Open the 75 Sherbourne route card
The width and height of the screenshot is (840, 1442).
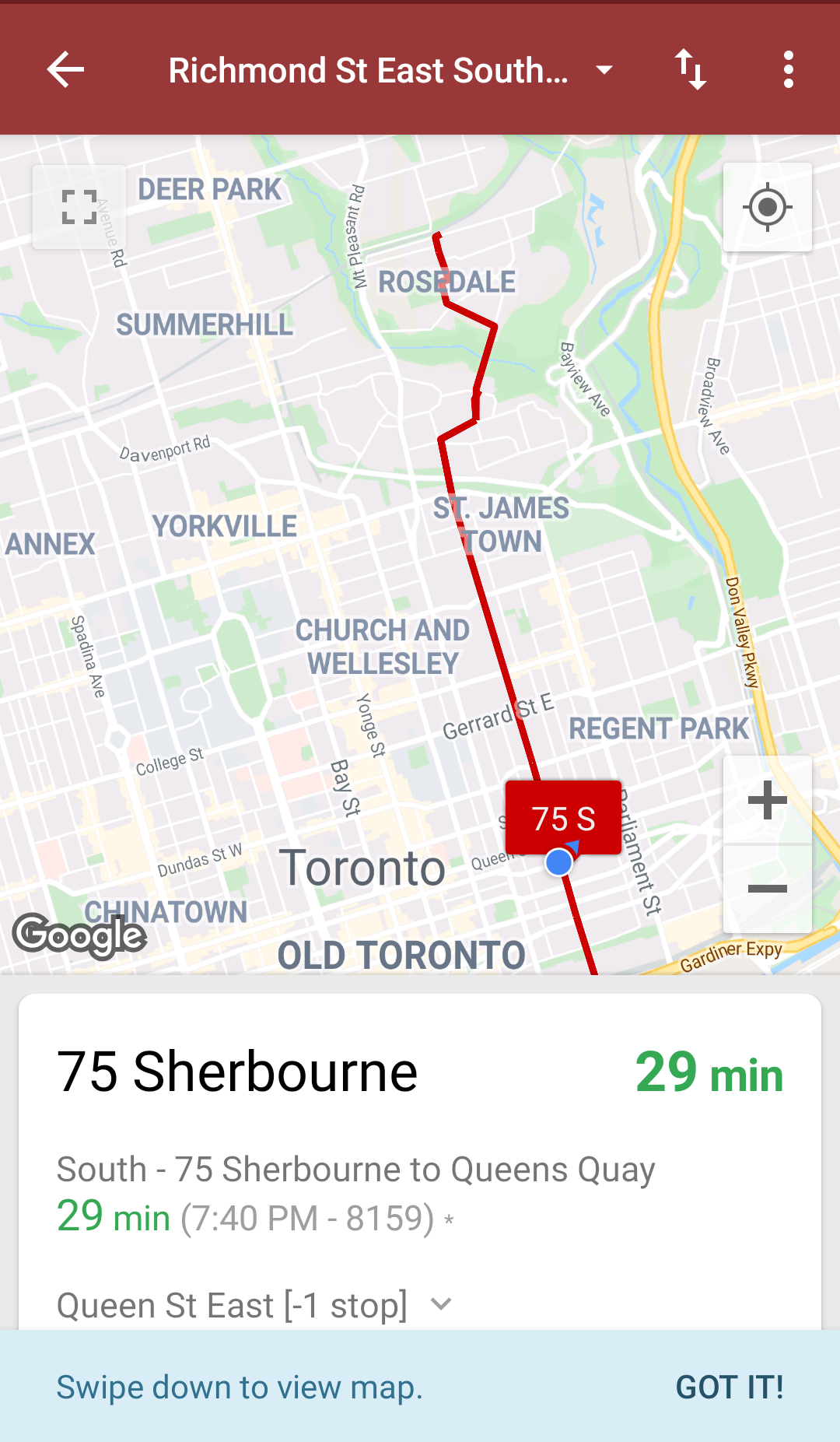(x=237, y=1072)
